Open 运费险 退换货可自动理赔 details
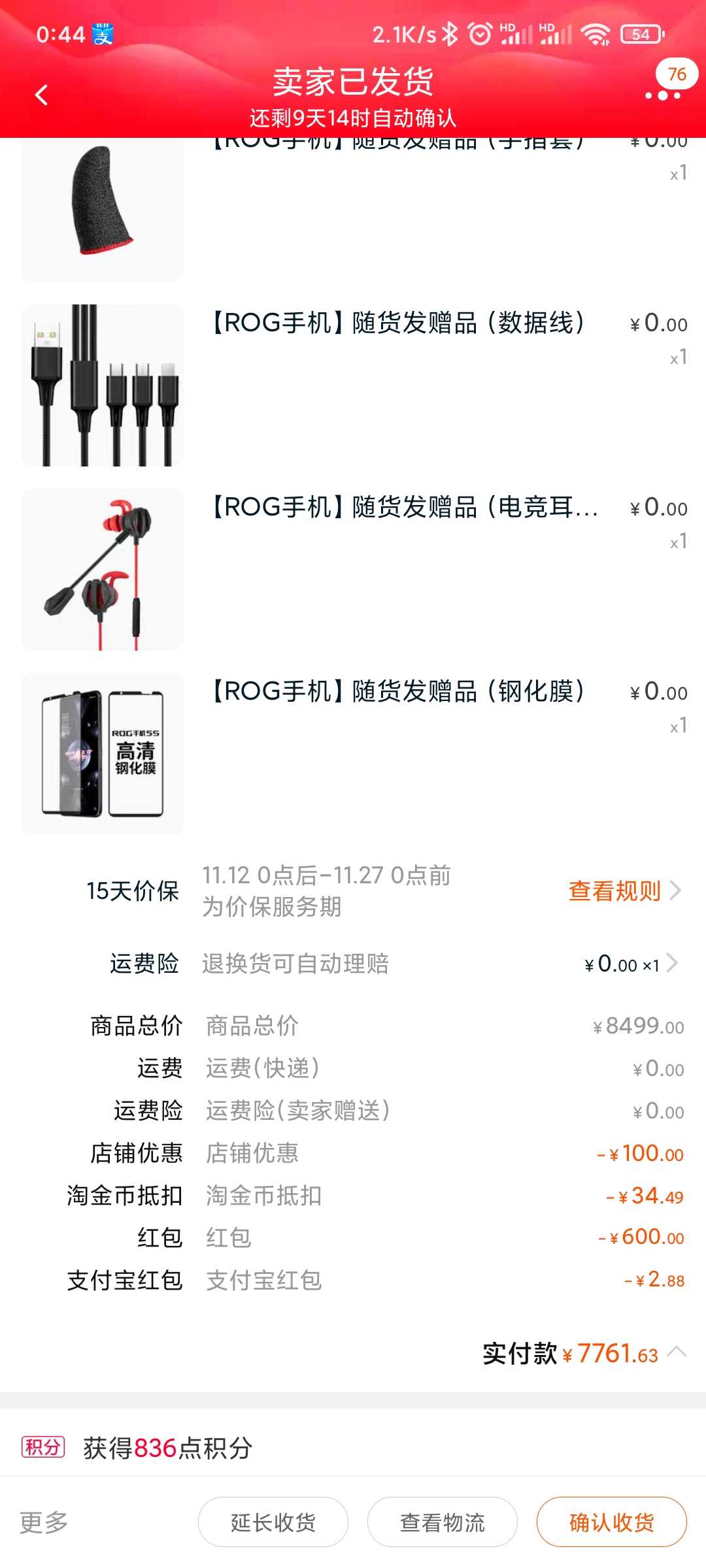 [x=353, y=964]
